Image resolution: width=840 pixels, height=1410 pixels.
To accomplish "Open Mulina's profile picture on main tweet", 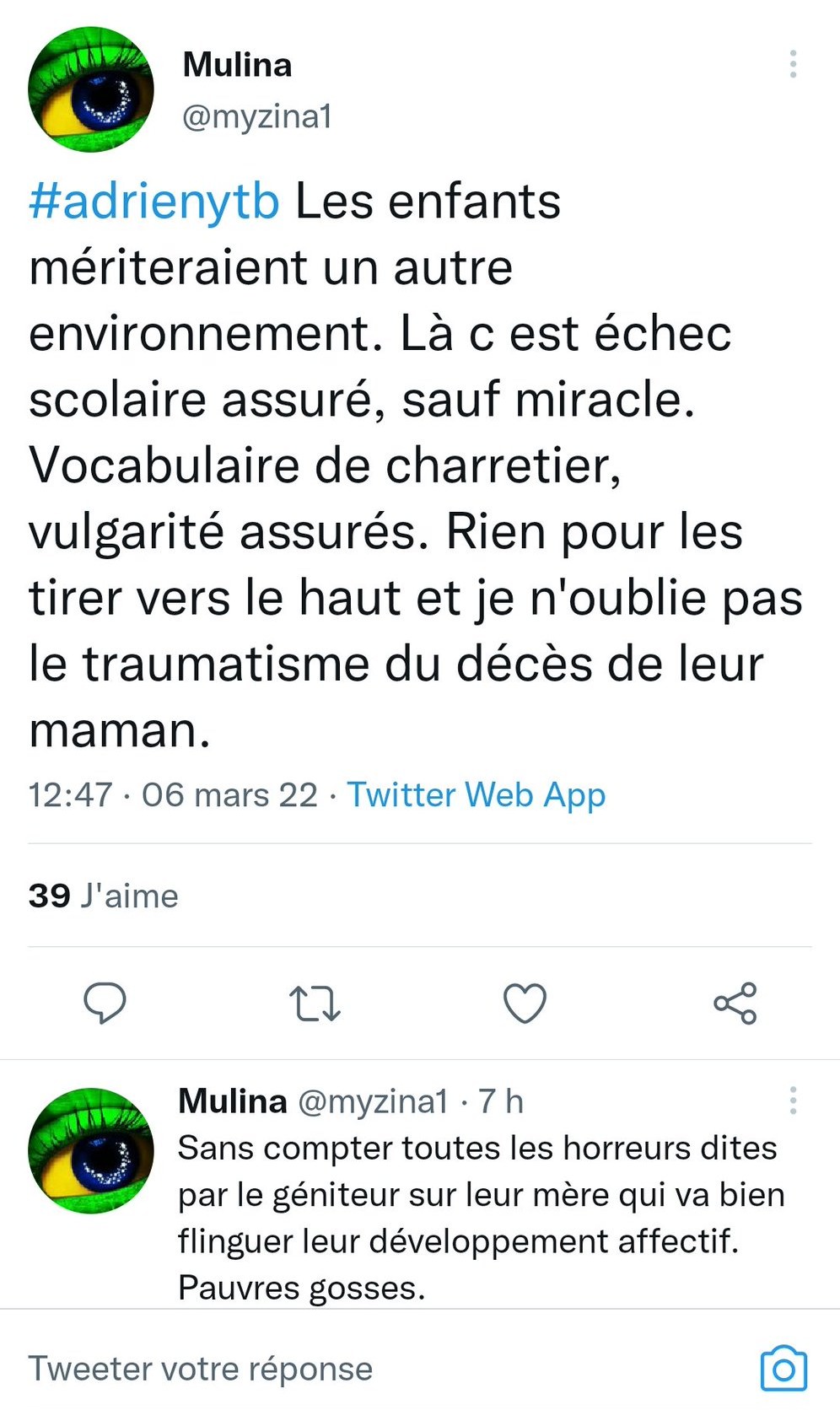I will pyautogui.click(x=91, y=89).
